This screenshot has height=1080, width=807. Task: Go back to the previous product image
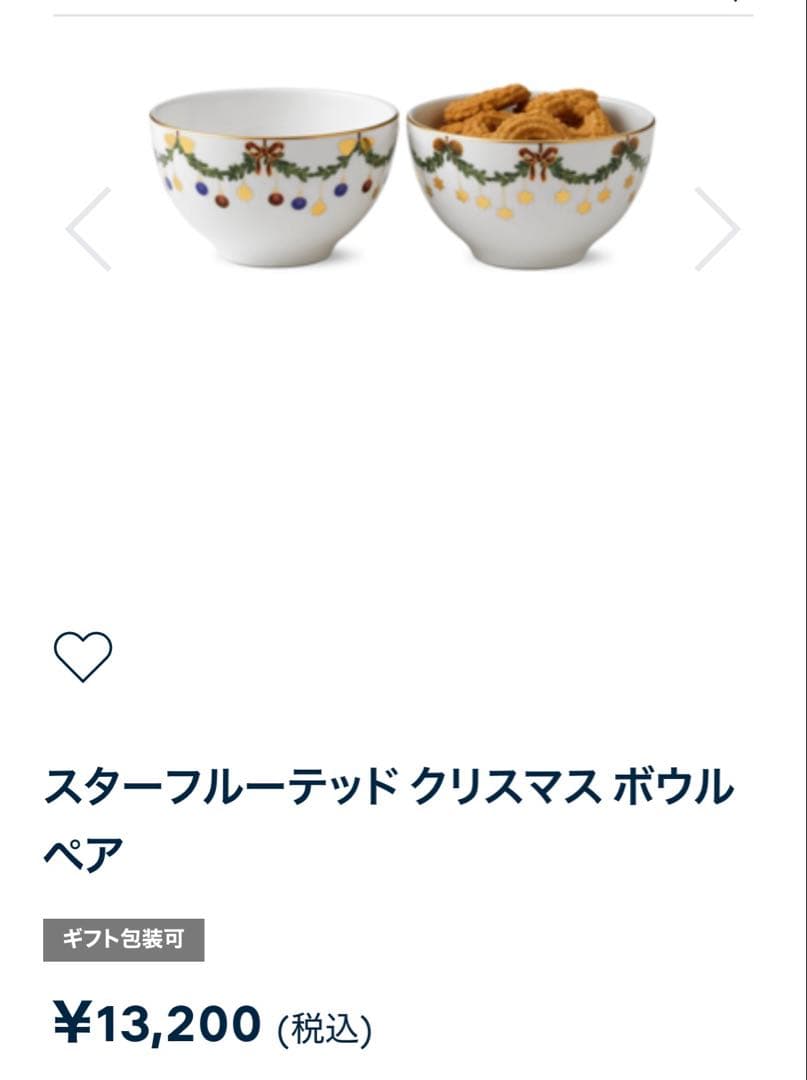pyautogui.click(x=85, y=229)
